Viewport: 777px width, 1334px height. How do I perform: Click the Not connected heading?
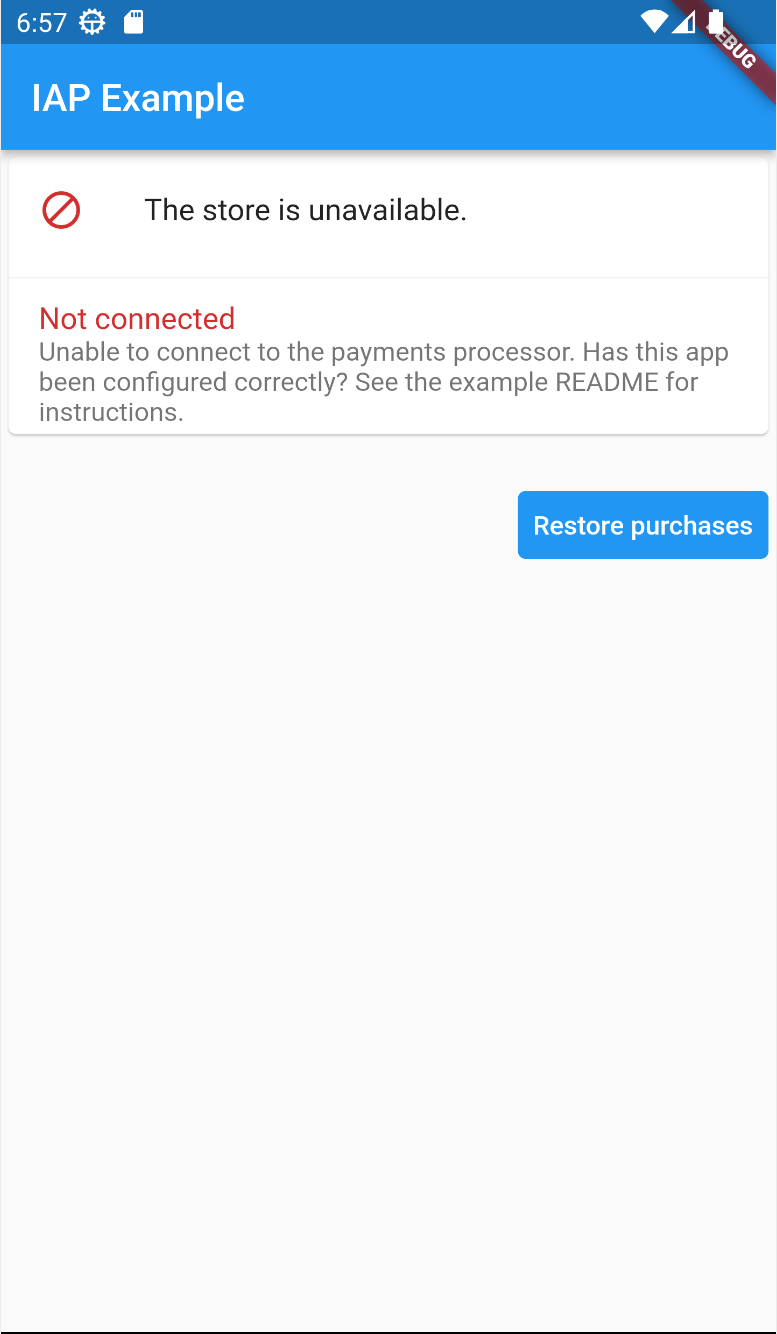136,318
